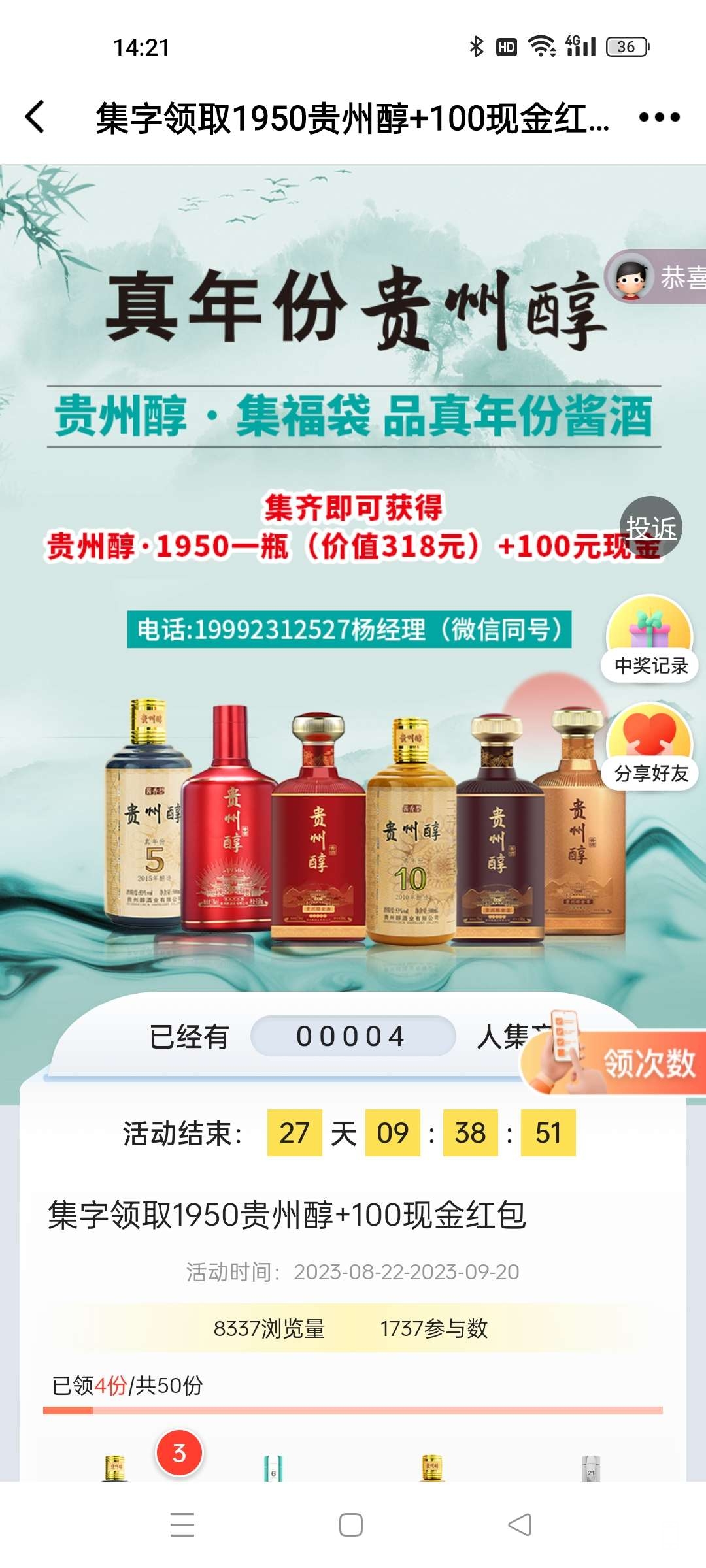Go back using the top-left arrow

pyautogui.click(x=36, y=118)
